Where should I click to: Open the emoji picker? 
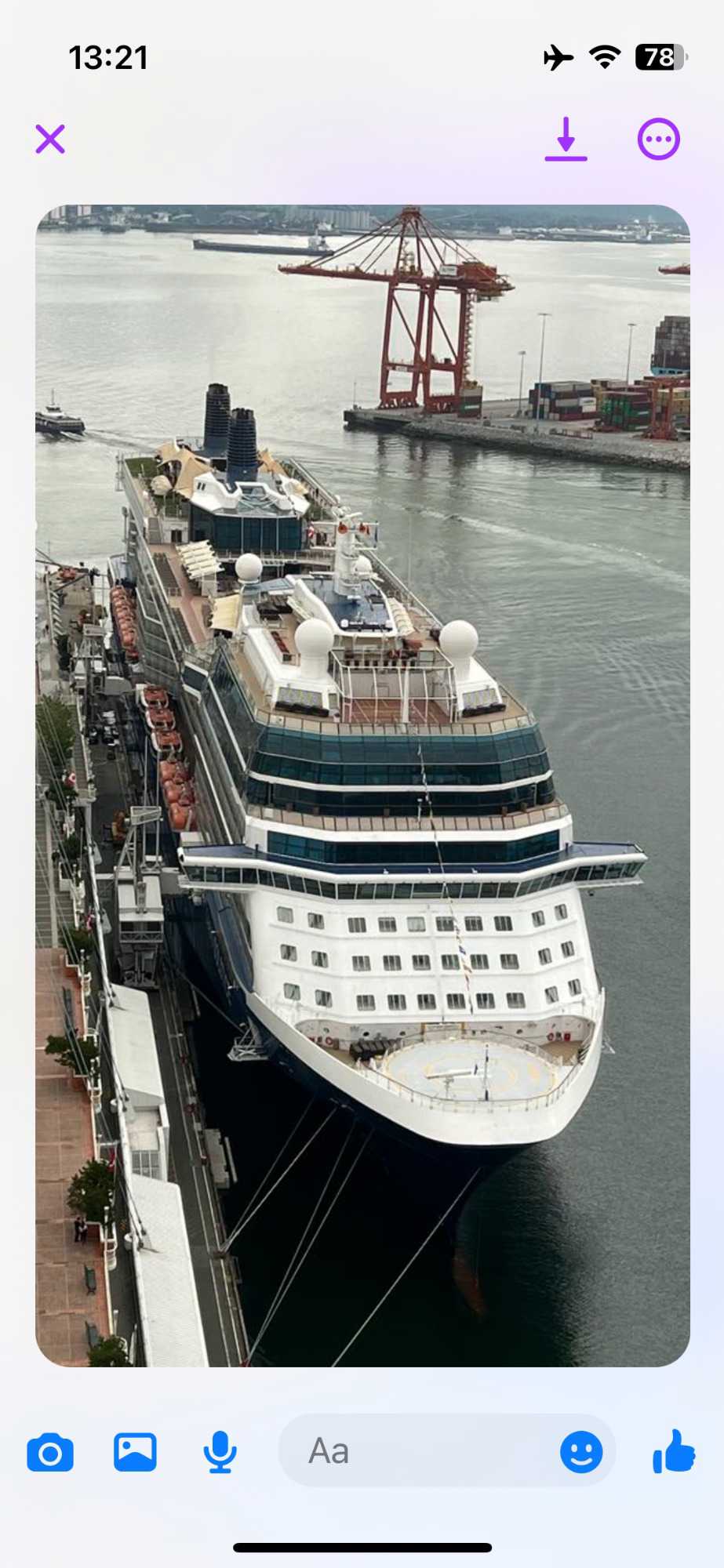click(x=581, y=1452)
